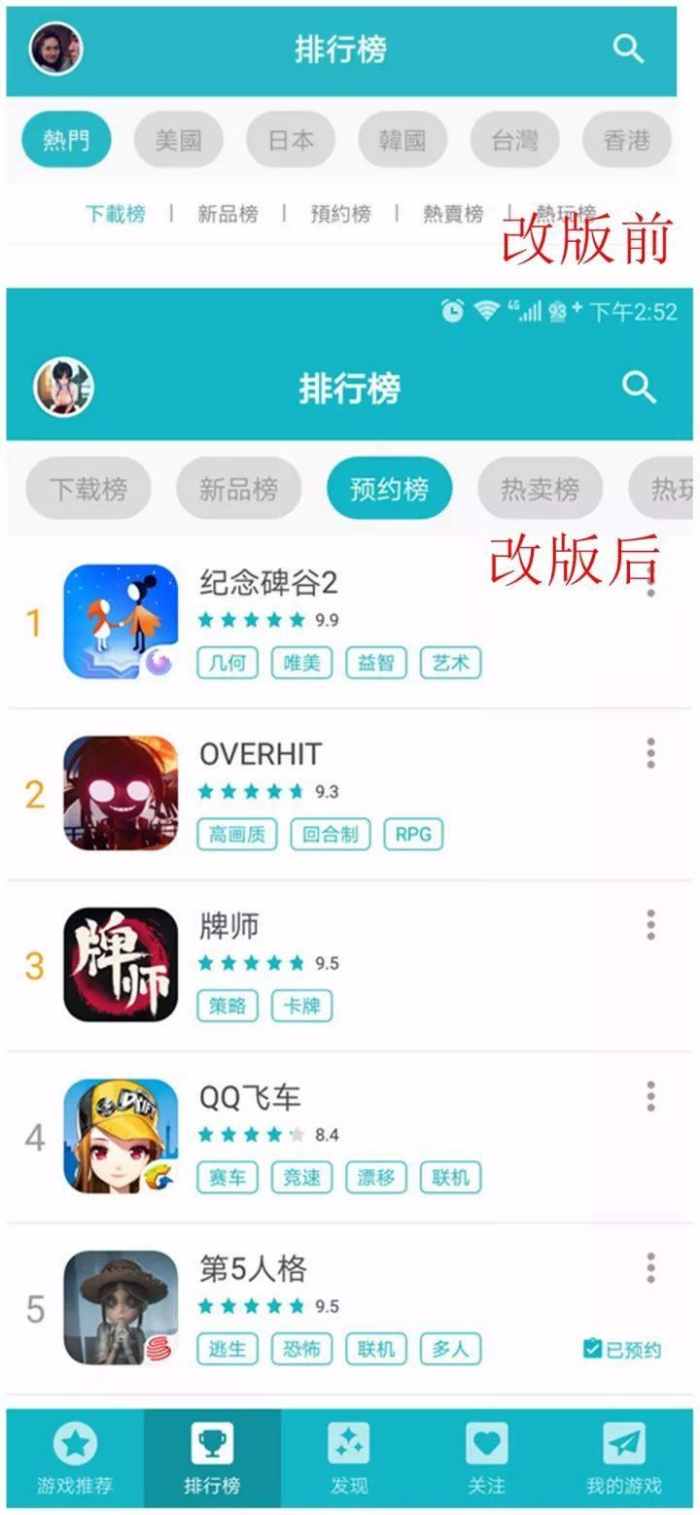The height and width of the screenshot is (1515, 700).
Task: Open the 我的游戏 bottom tab
Action: coord(624,1459)
